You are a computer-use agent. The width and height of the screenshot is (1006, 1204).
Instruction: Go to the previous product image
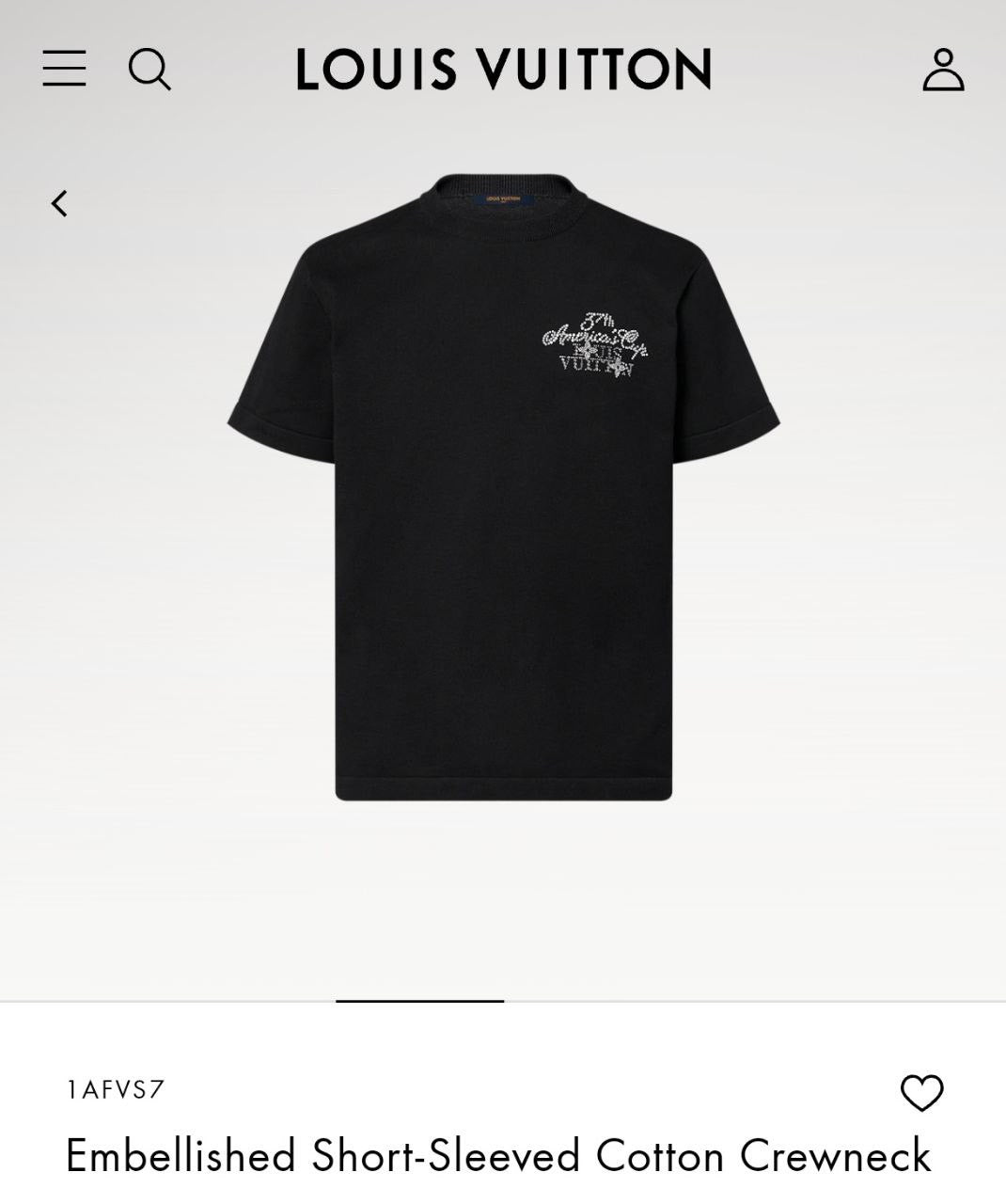(59, 203)
